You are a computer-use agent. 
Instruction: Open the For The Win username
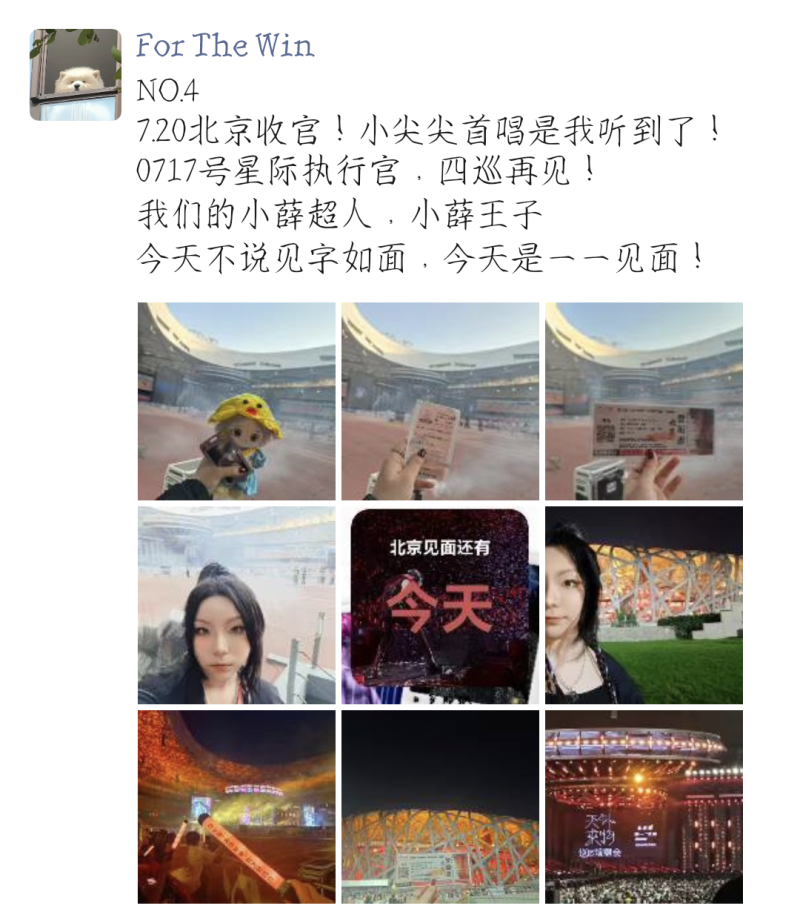tap(224, 46)
